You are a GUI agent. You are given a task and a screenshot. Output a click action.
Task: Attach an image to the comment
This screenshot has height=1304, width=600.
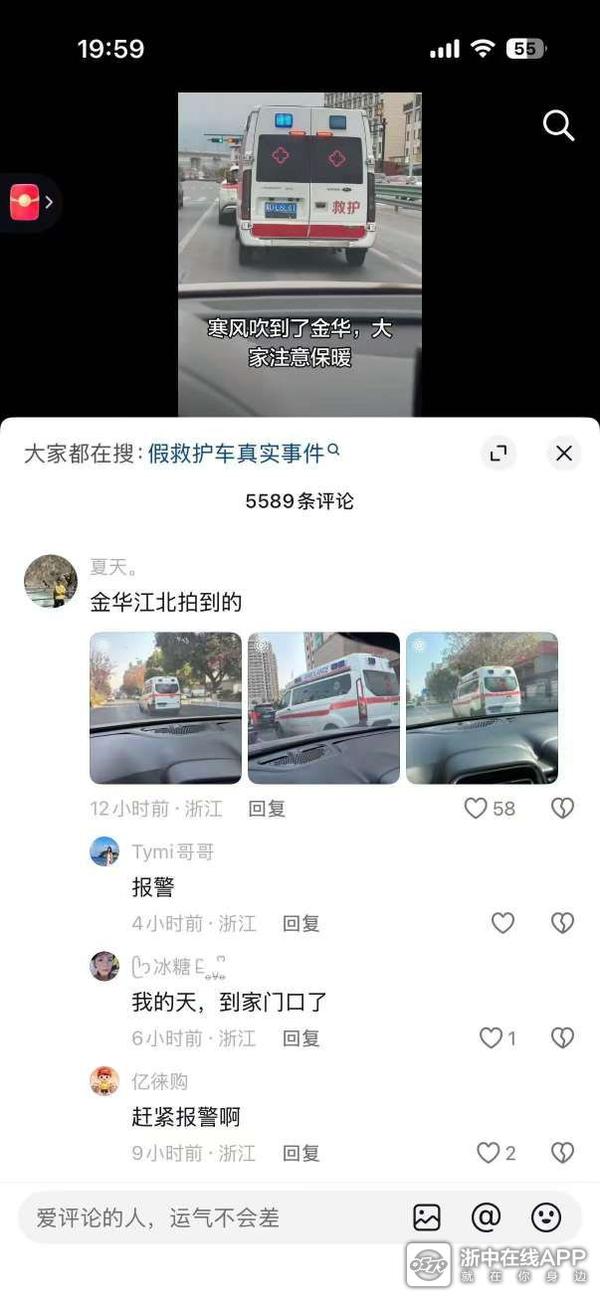pos(427,1217)
